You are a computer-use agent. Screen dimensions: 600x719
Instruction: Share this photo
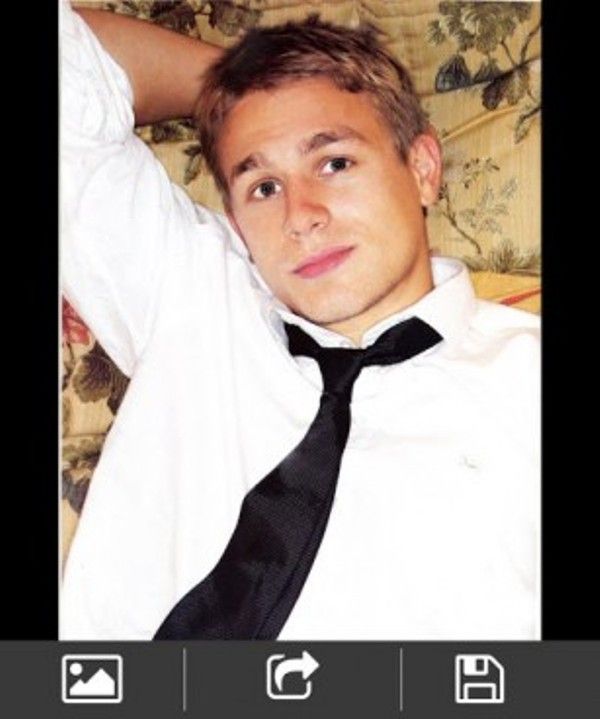coord(292,678)
